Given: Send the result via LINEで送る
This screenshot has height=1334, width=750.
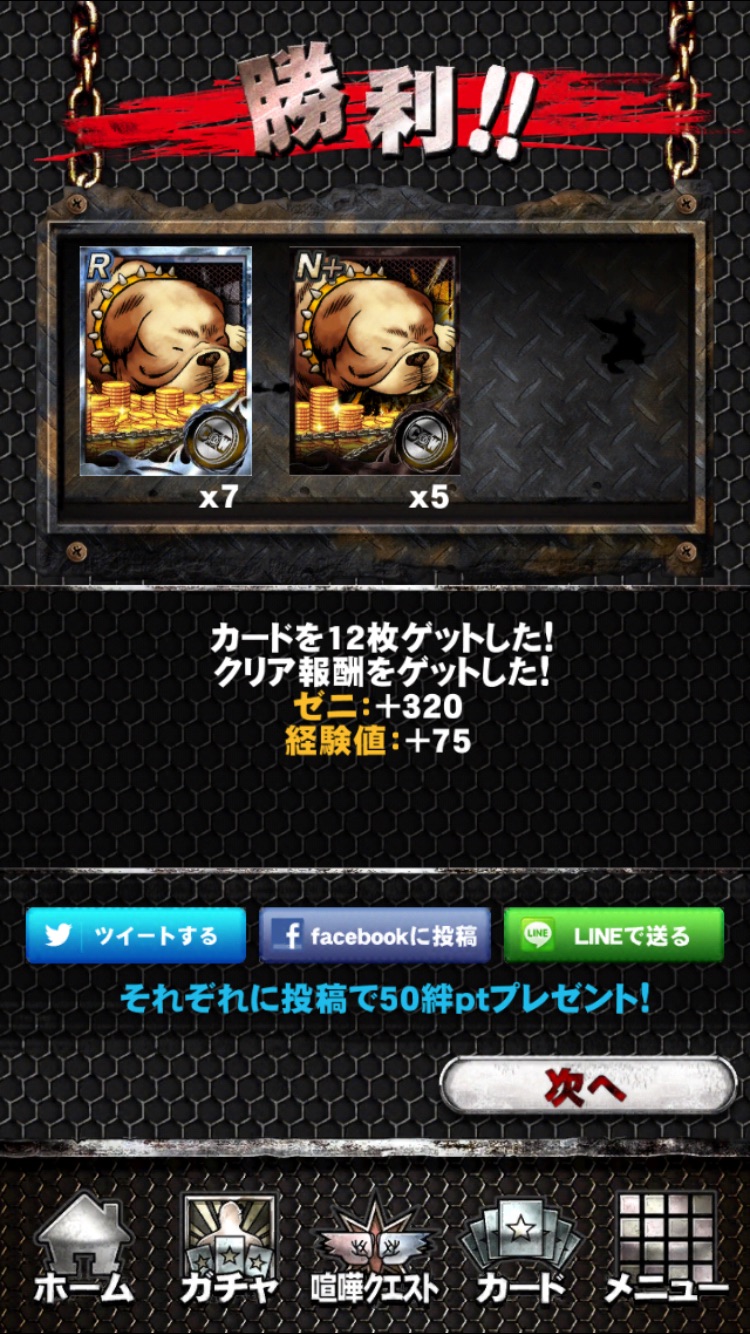Looking at the screenshot, I should 613,936.
